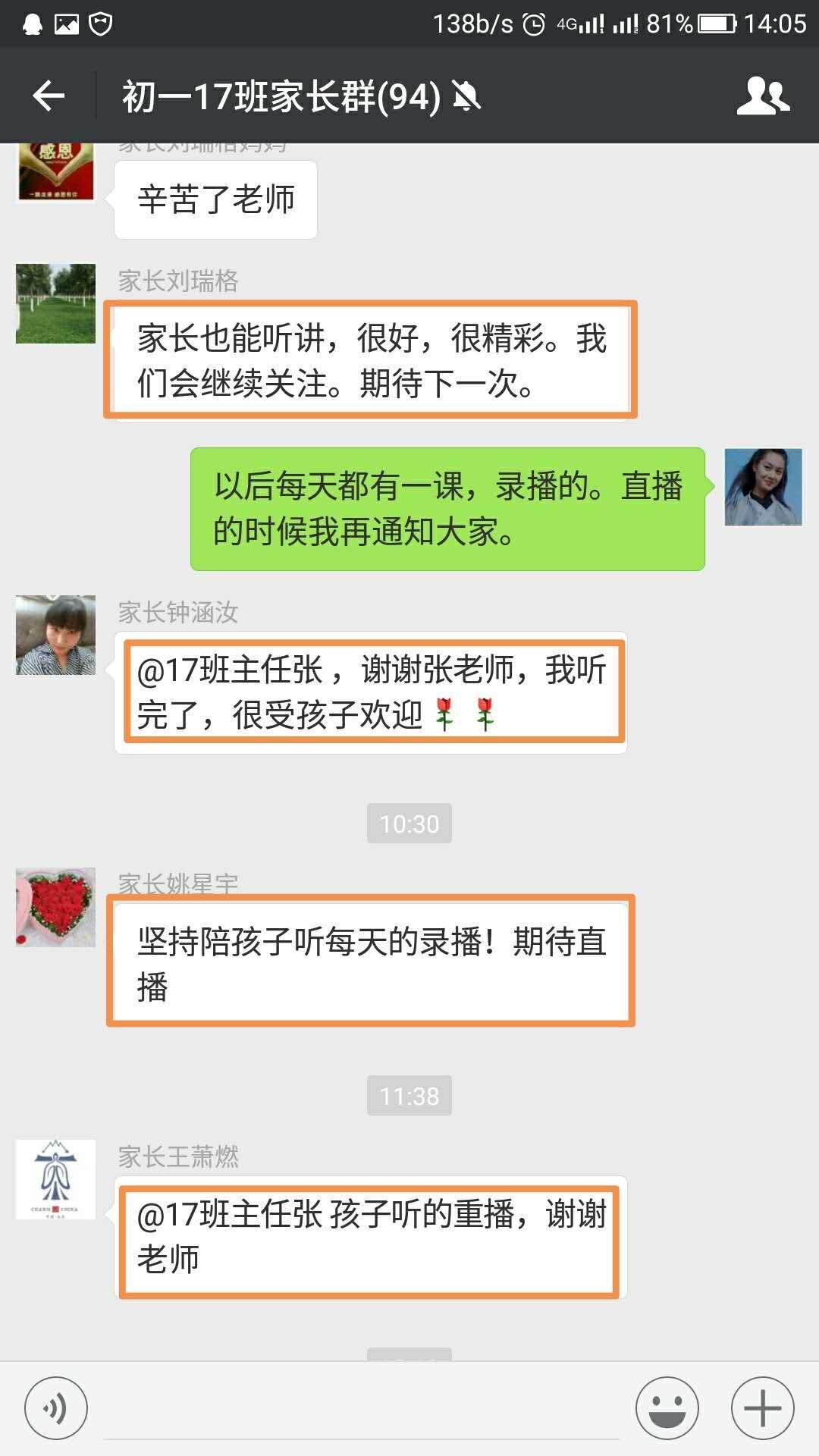This screenshot has height=1456, width=819.
Task: Open 家长王萧燃's avatar profile
Action: pos(56,1179)
